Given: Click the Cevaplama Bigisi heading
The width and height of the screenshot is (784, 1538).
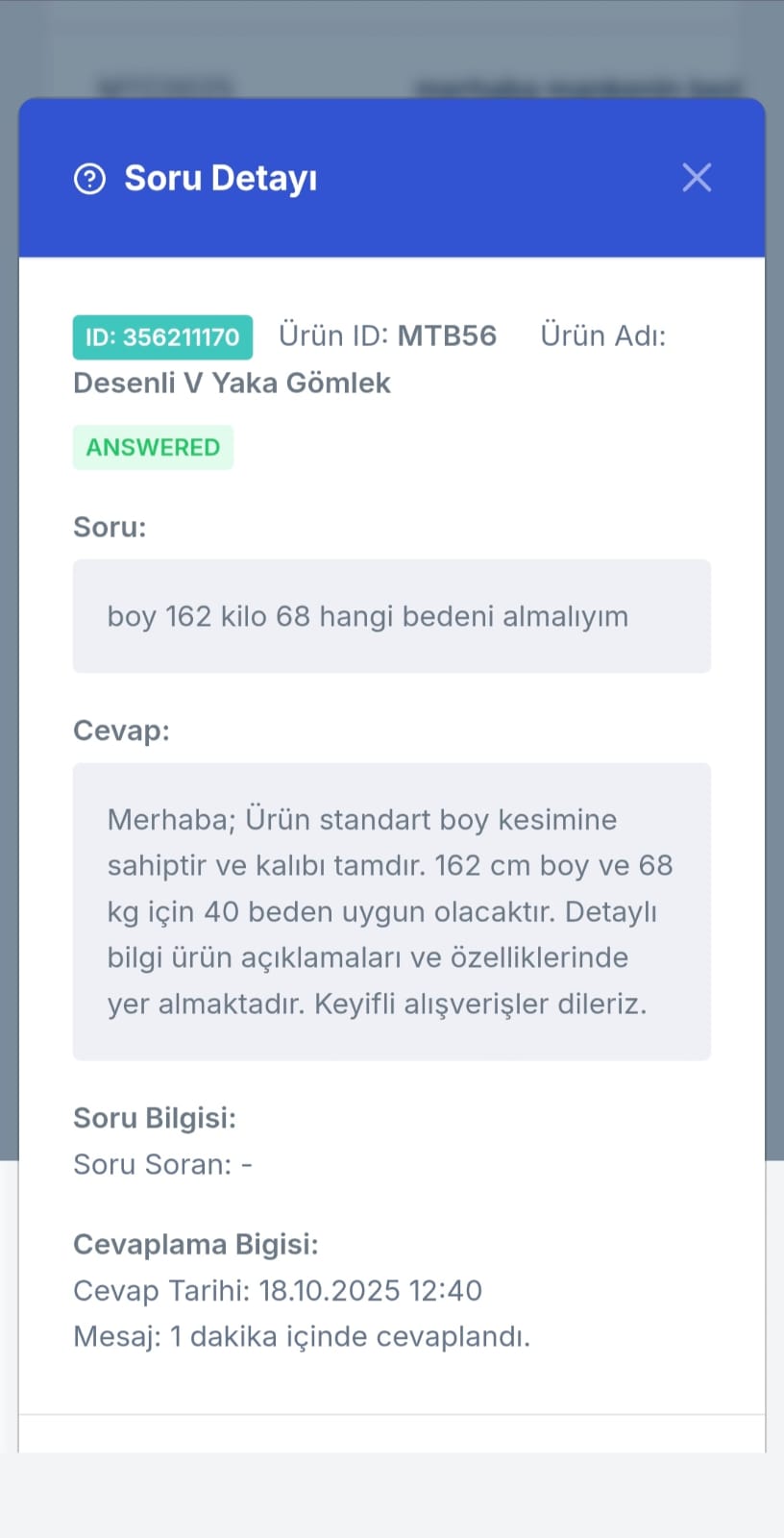Looking at the screenshot, I should point(195,1244).
